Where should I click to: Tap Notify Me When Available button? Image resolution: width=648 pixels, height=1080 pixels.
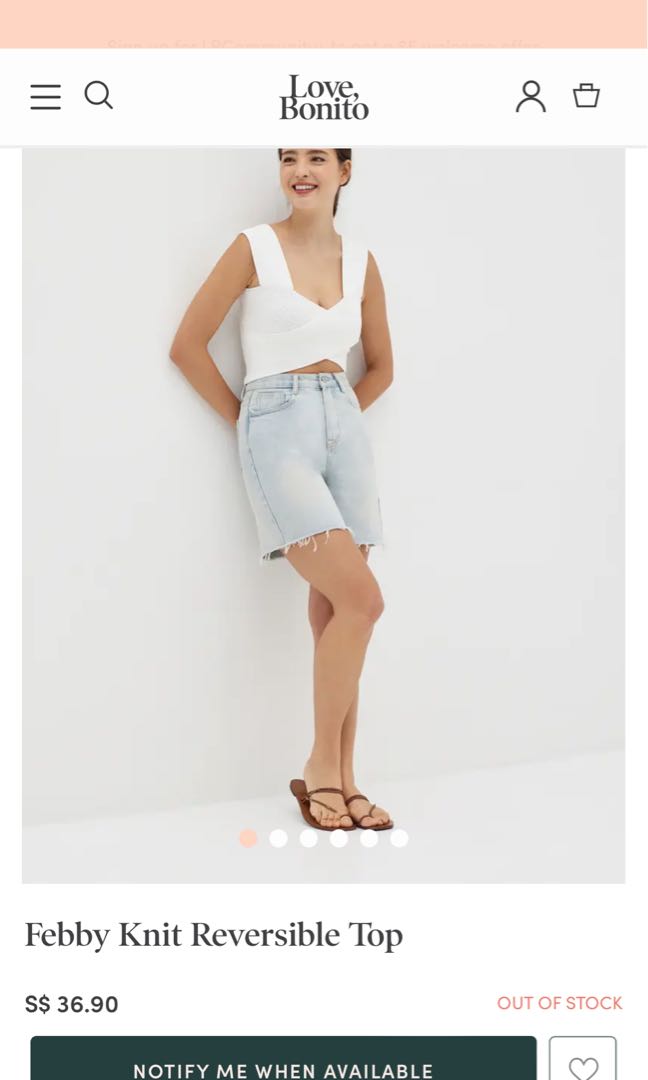click(283, 1062)
